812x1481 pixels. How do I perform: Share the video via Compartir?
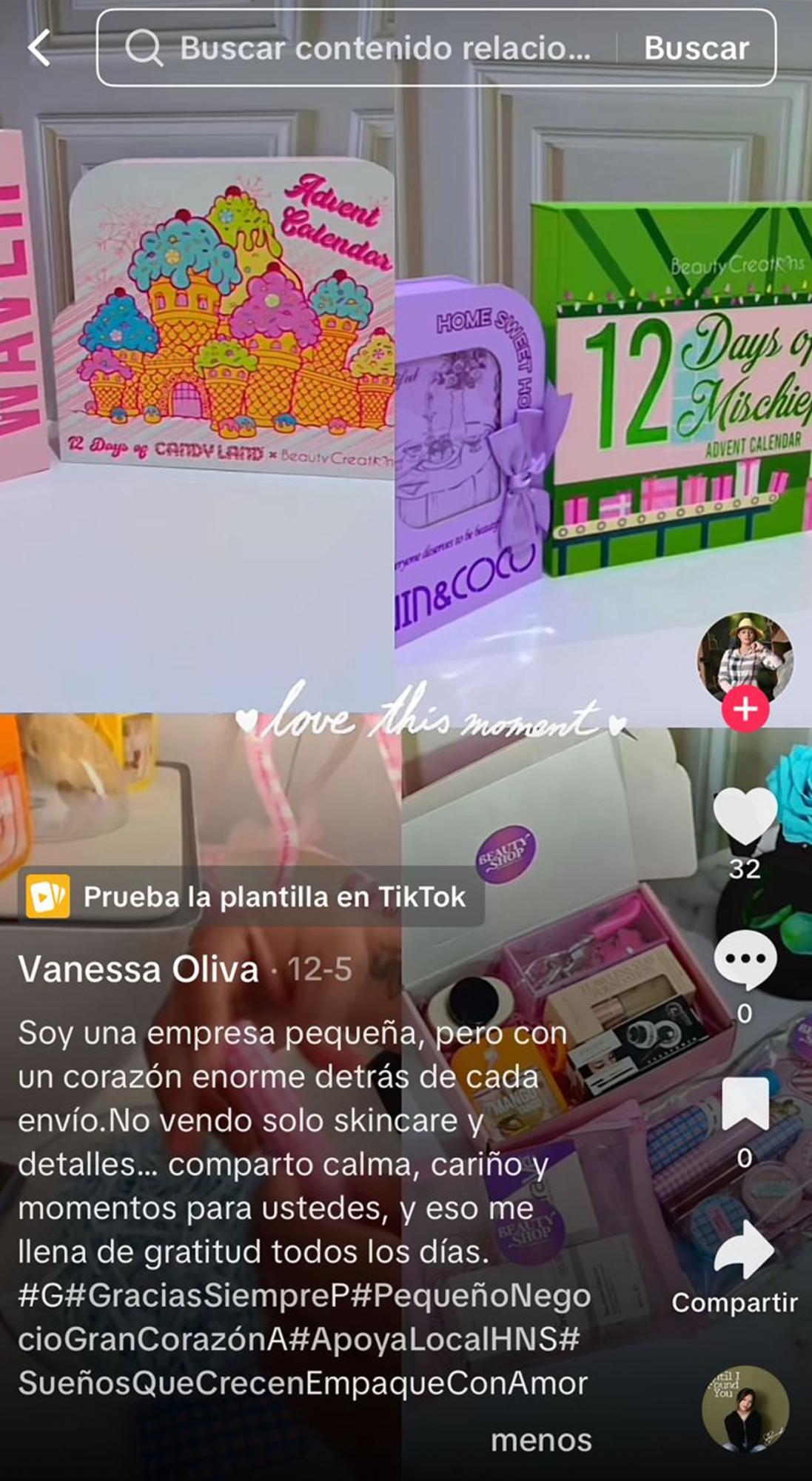pos(743,1251)
